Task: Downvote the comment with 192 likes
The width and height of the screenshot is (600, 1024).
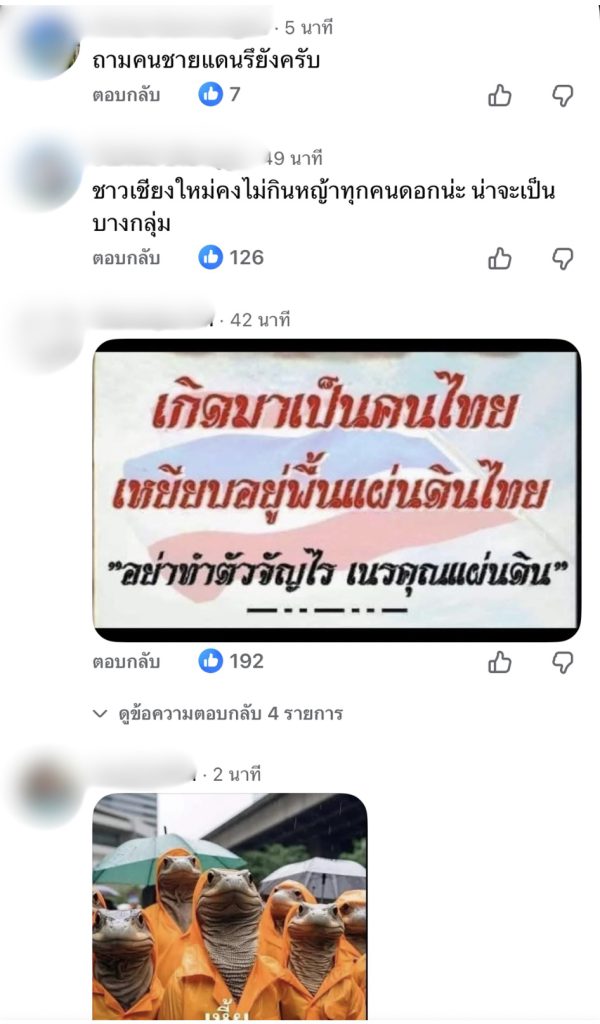Action: pyautogui.click(x=563, y=662)
